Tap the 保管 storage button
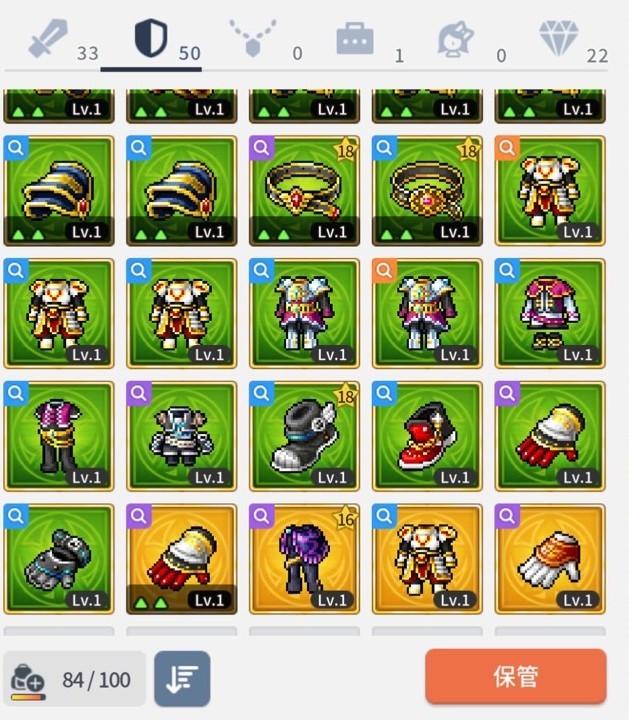Screen dimensions: 629x720 515,677
